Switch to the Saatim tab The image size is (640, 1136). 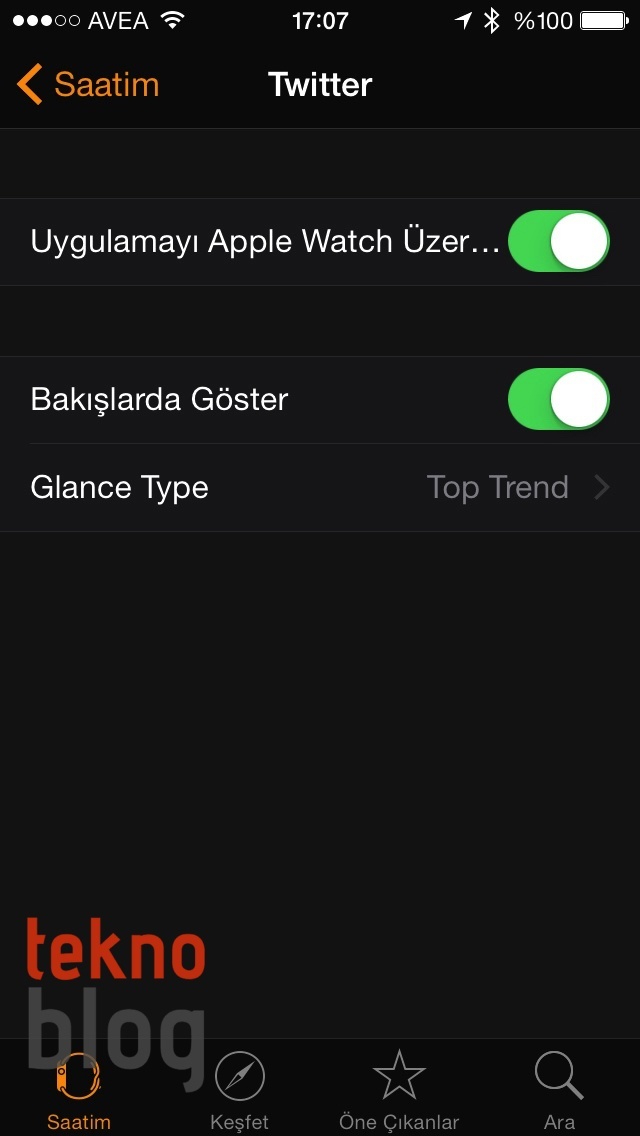tap(79, 1090)
